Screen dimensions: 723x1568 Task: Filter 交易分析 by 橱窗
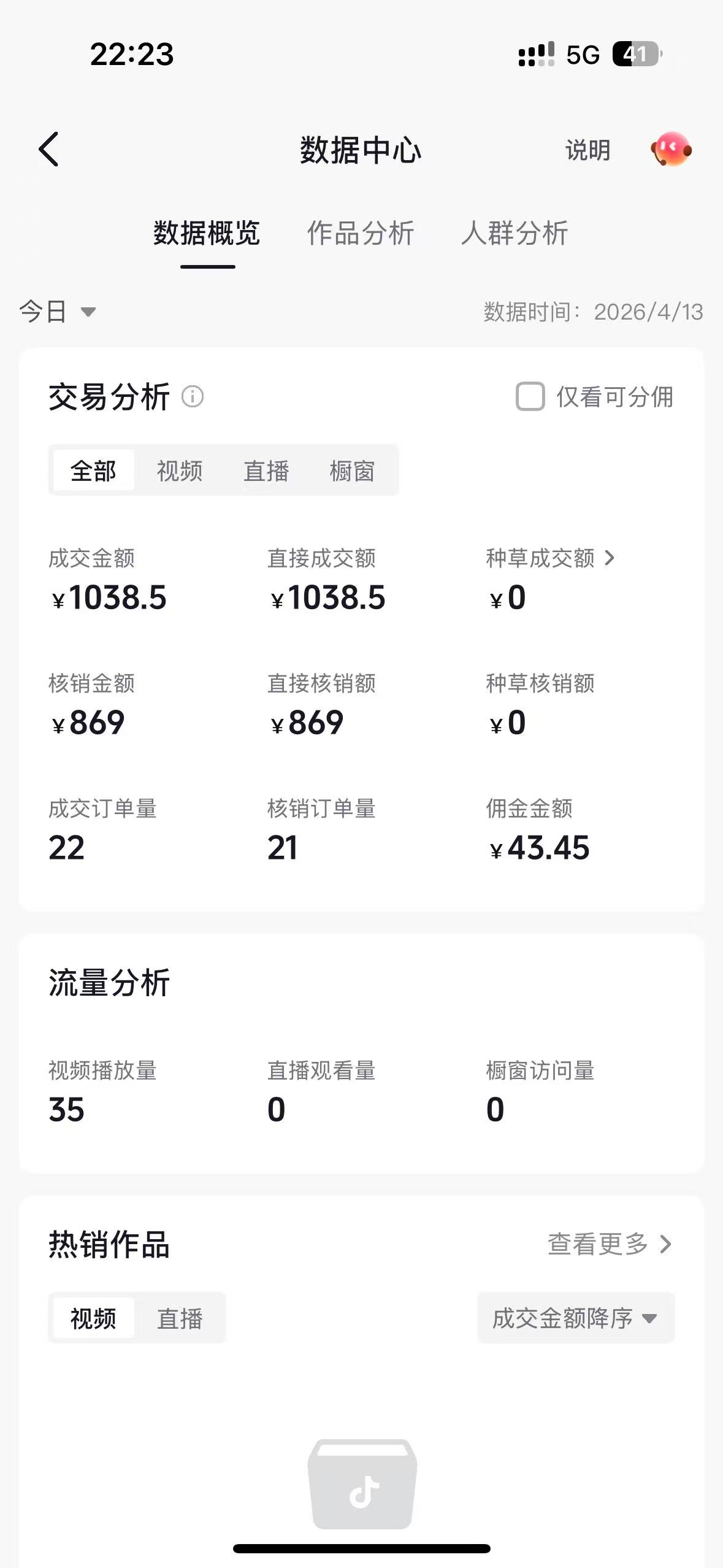click(x=352, y=471)
